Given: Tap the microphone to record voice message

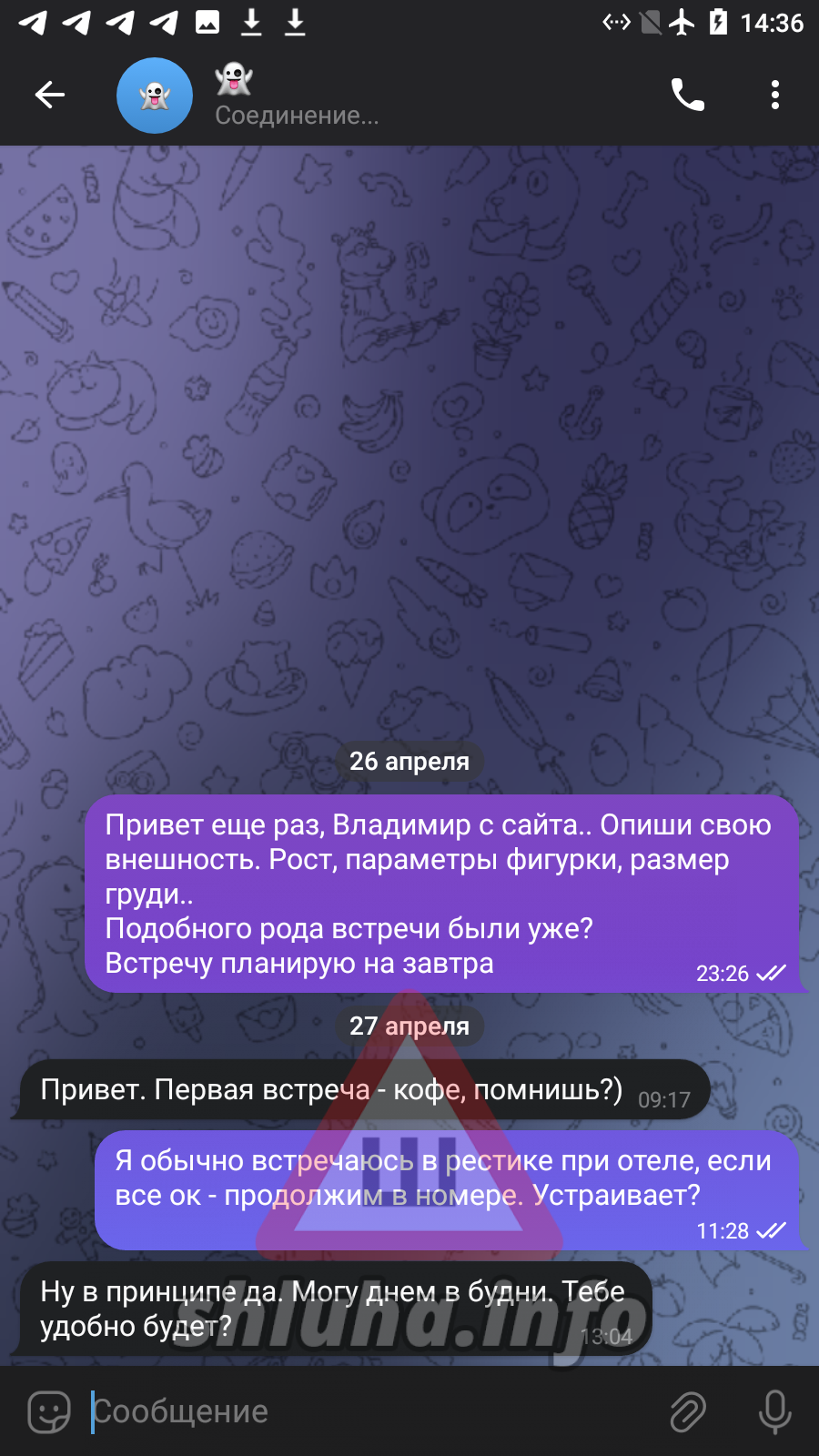Looking at the screenshot, I should pos(774,1411).
